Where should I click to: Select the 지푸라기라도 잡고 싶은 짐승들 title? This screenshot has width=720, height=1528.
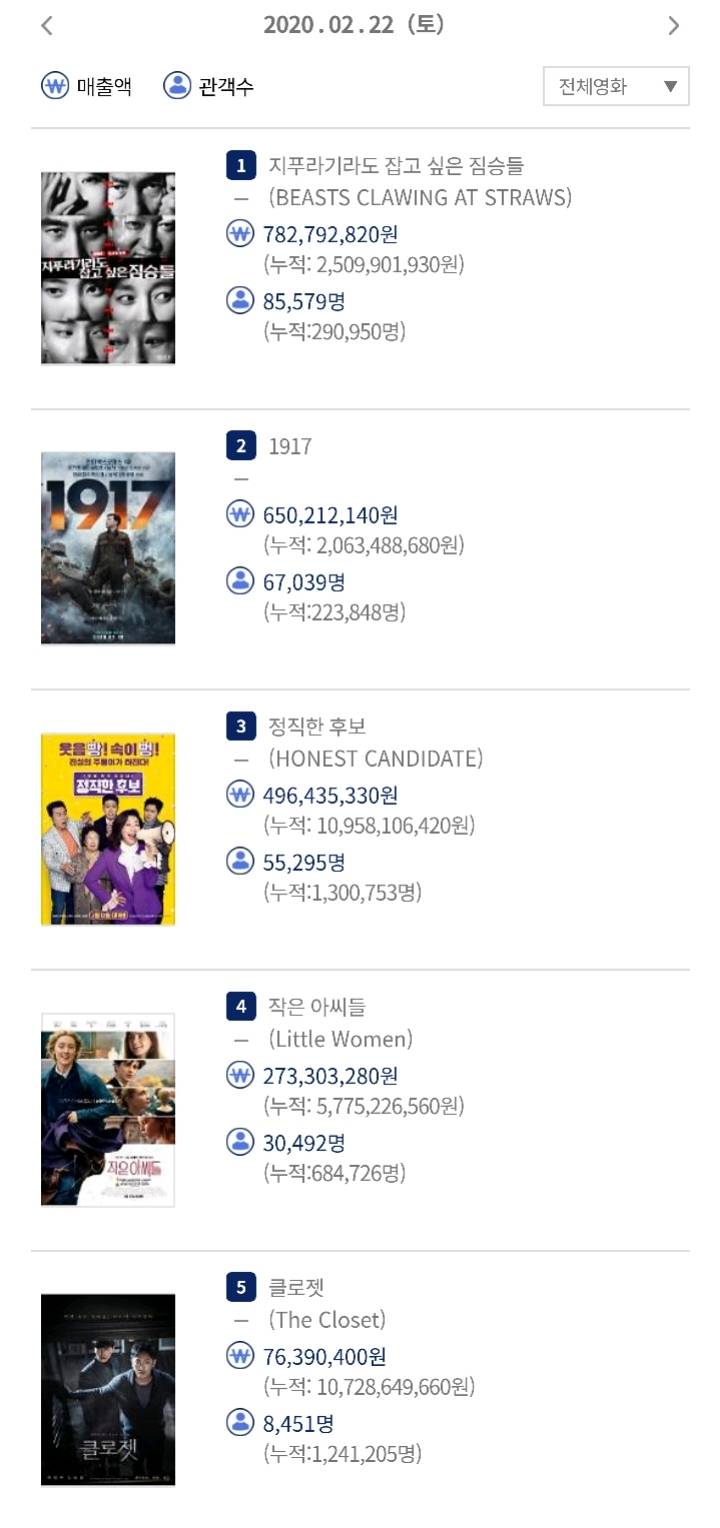pyautogui.click(x=396, y=165)
